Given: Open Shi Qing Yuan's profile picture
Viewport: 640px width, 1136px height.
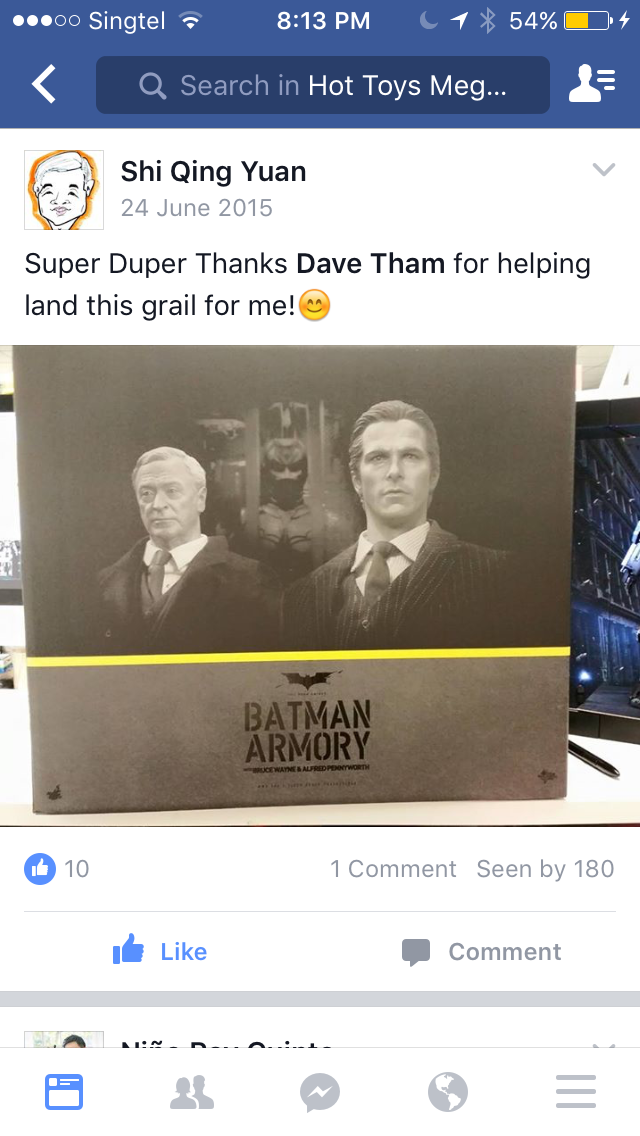Looking at the screenshot, I should (64, 190).
